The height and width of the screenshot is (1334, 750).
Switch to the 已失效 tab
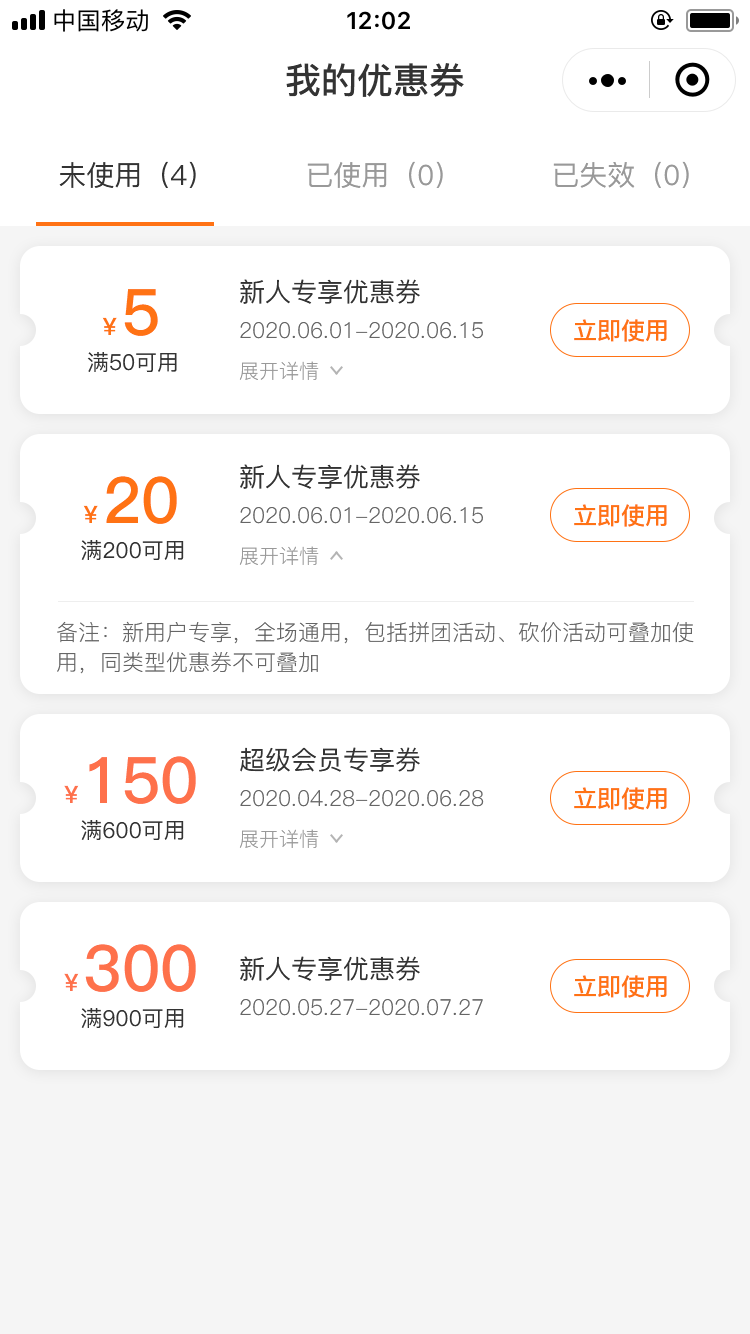coord(622,175)
